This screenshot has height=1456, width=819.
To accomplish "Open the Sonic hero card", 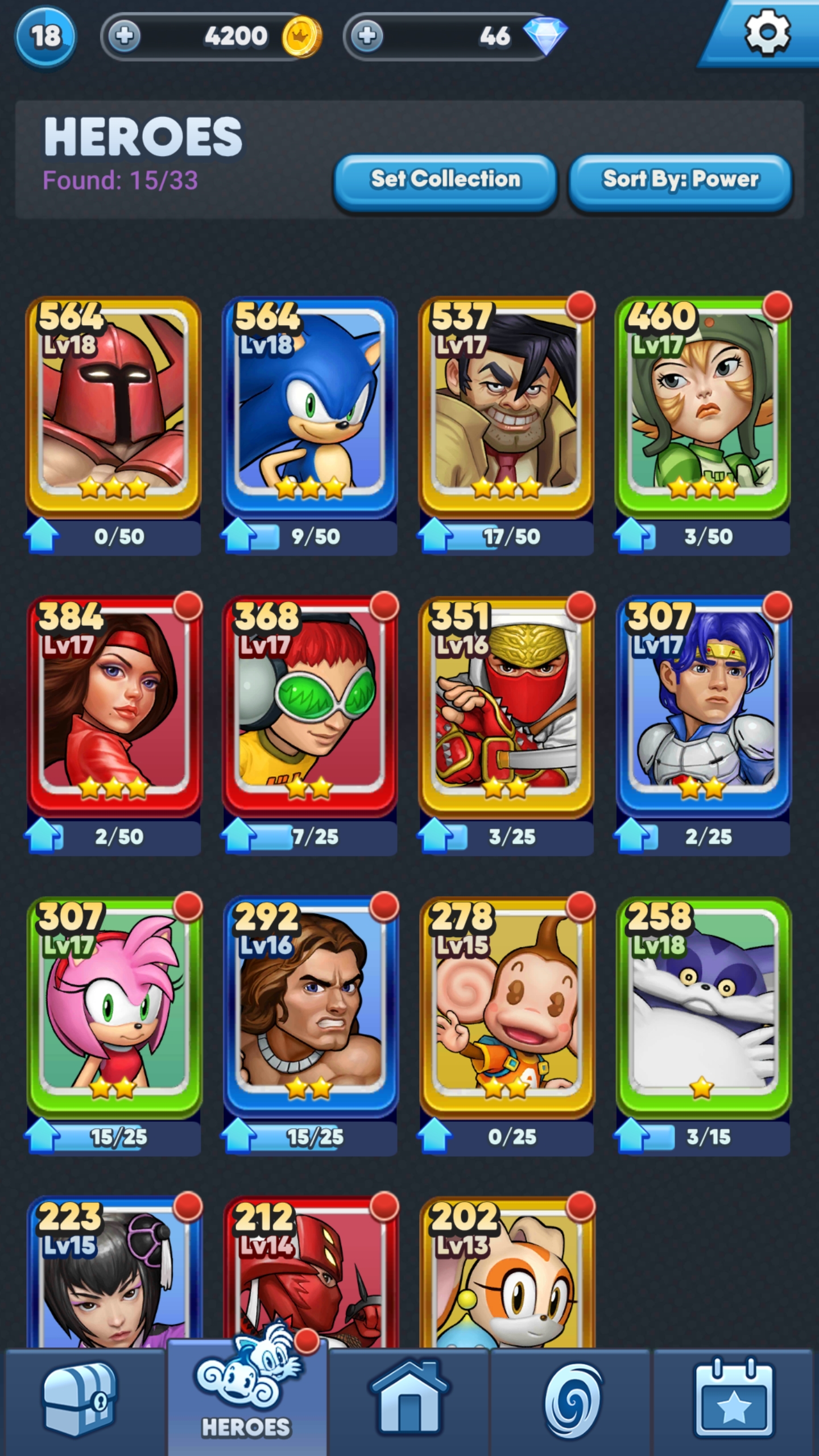I will [x=310, y=405].
